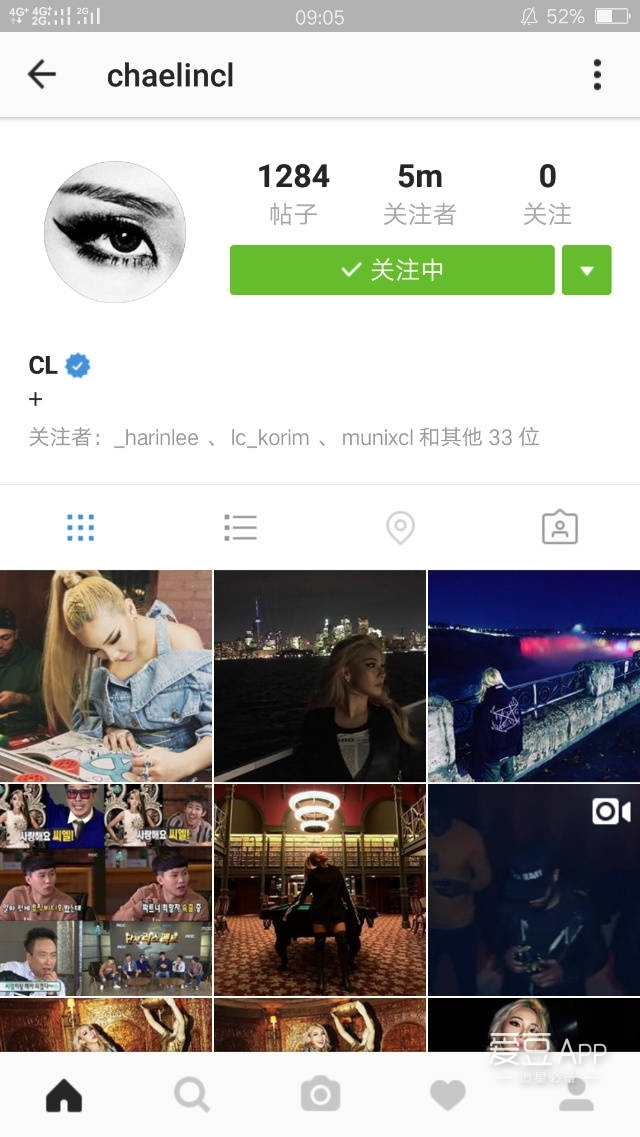Open the illuminated waterfall night post
The image size is (640, 1137).
[x=534, y=676]
